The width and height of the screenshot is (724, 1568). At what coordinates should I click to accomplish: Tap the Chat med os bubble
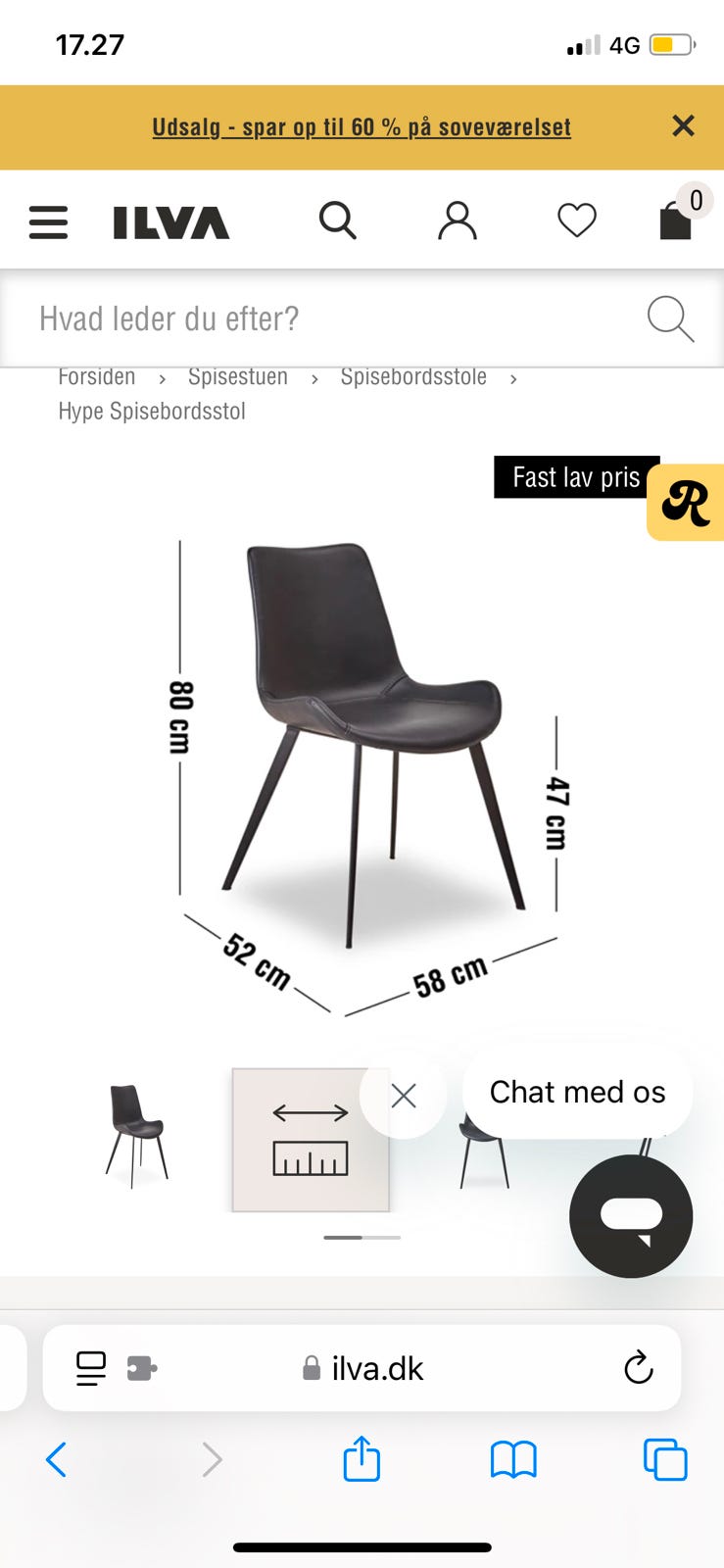click(x=577, y=1092)
